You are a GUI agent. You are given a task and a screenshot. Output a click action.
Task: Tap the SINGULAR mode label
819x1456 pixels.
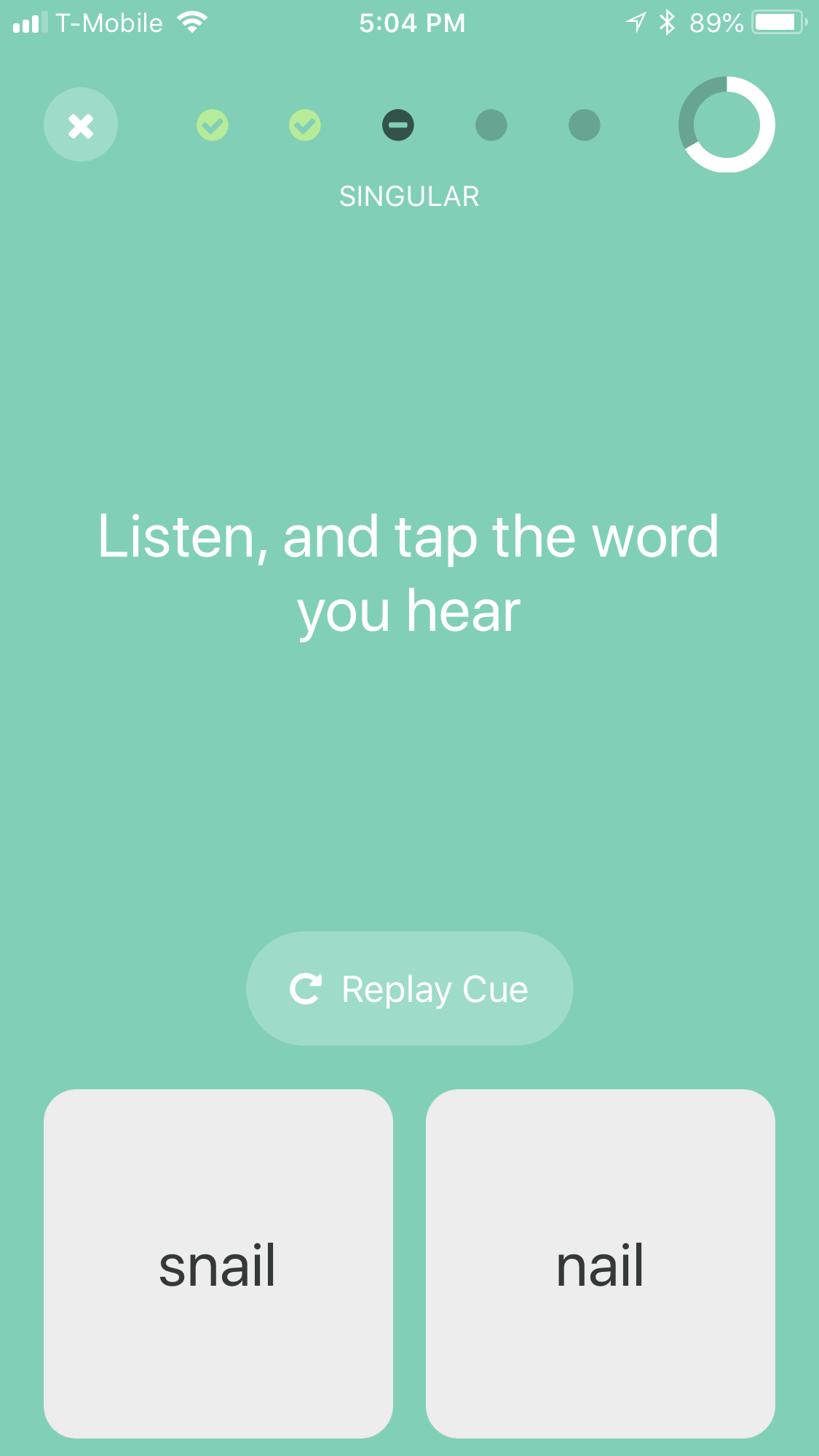(409, 195)
